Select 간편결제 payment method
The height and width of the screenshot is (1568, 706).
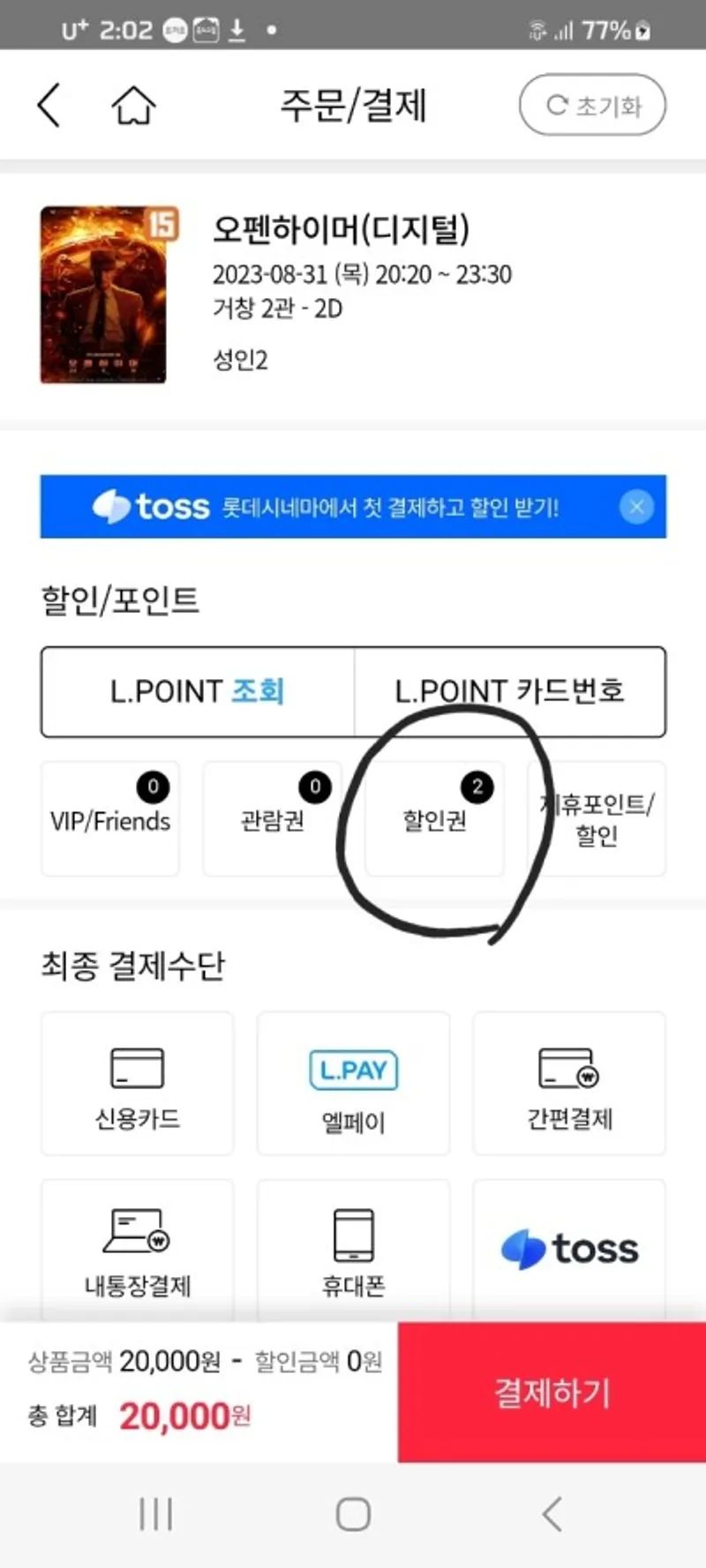tap(569, 1084)
